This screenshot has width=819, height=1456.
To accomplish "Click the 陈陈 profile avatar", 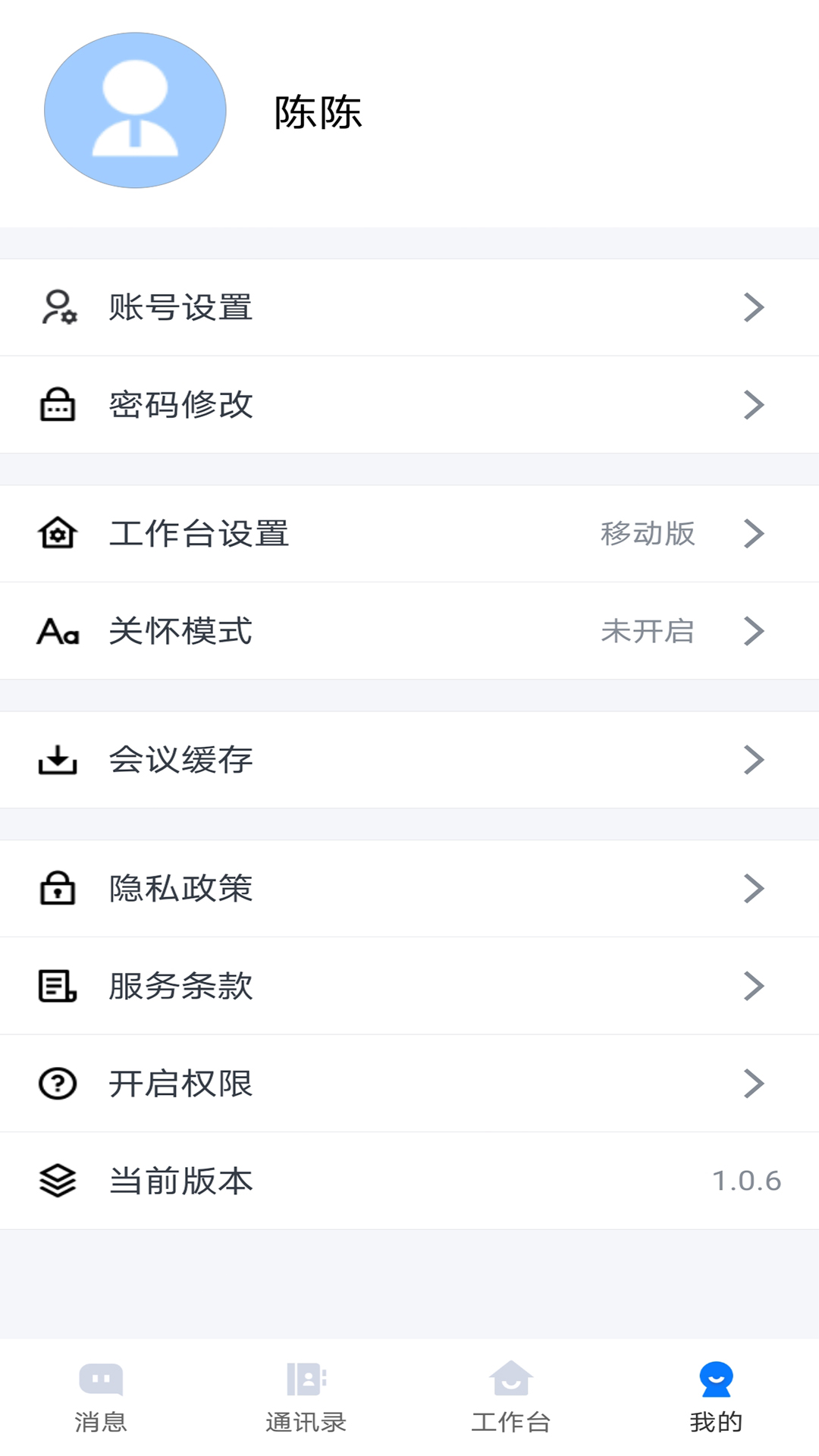I will [x=135, y=110].
